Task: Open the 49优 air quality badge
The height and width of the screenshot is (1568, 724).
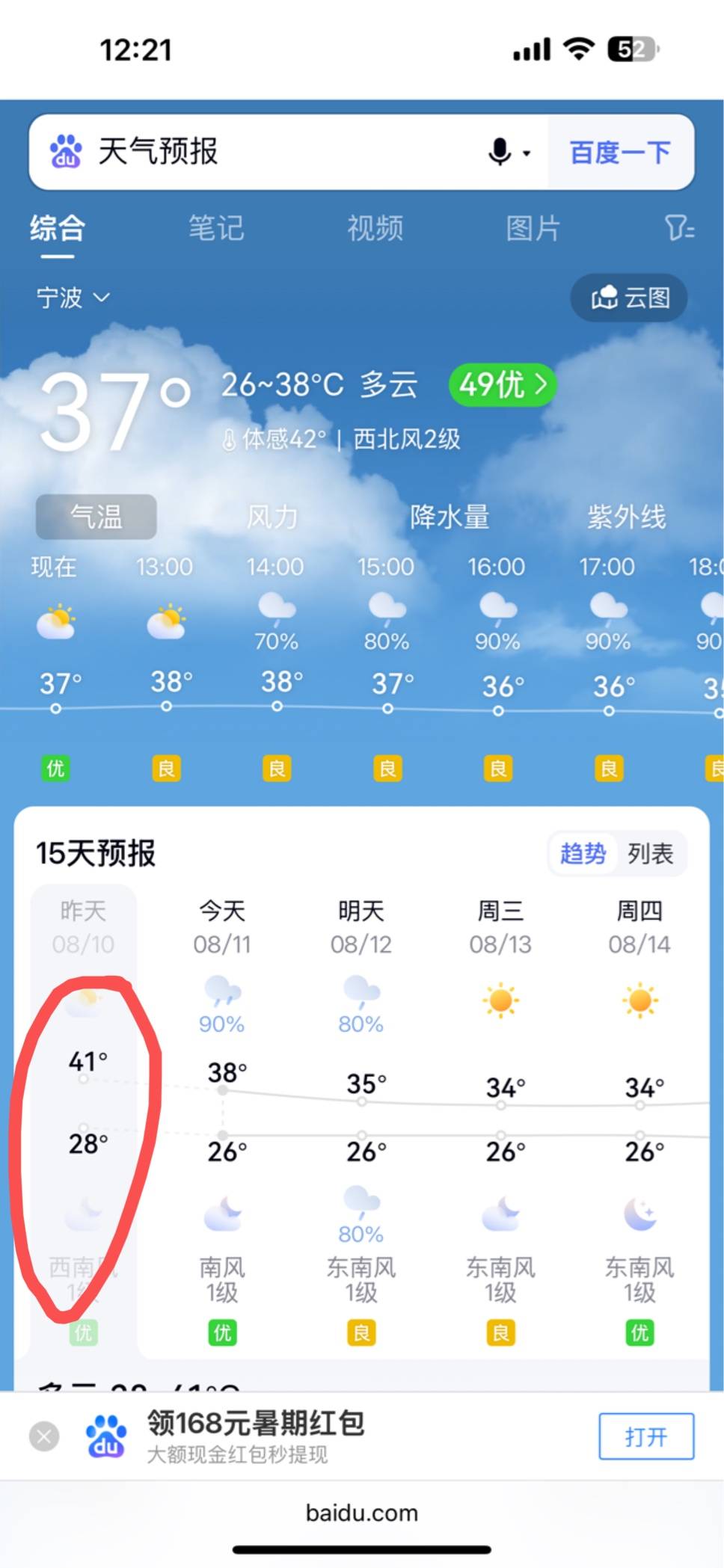Action: [x=503, y=385]
